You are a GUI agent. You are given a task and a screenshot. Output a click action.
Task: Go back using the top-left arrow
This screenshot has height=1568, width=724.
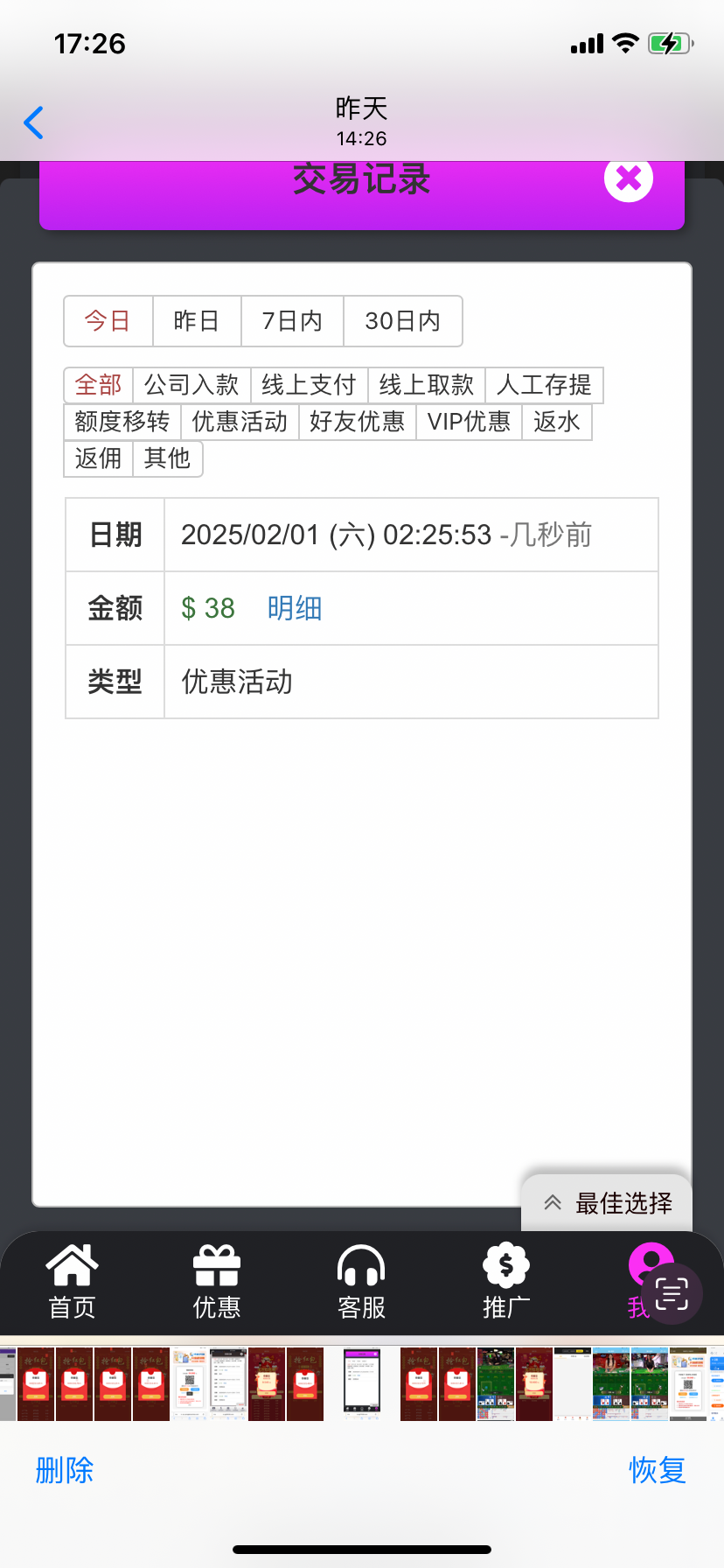tap(34, 122)
